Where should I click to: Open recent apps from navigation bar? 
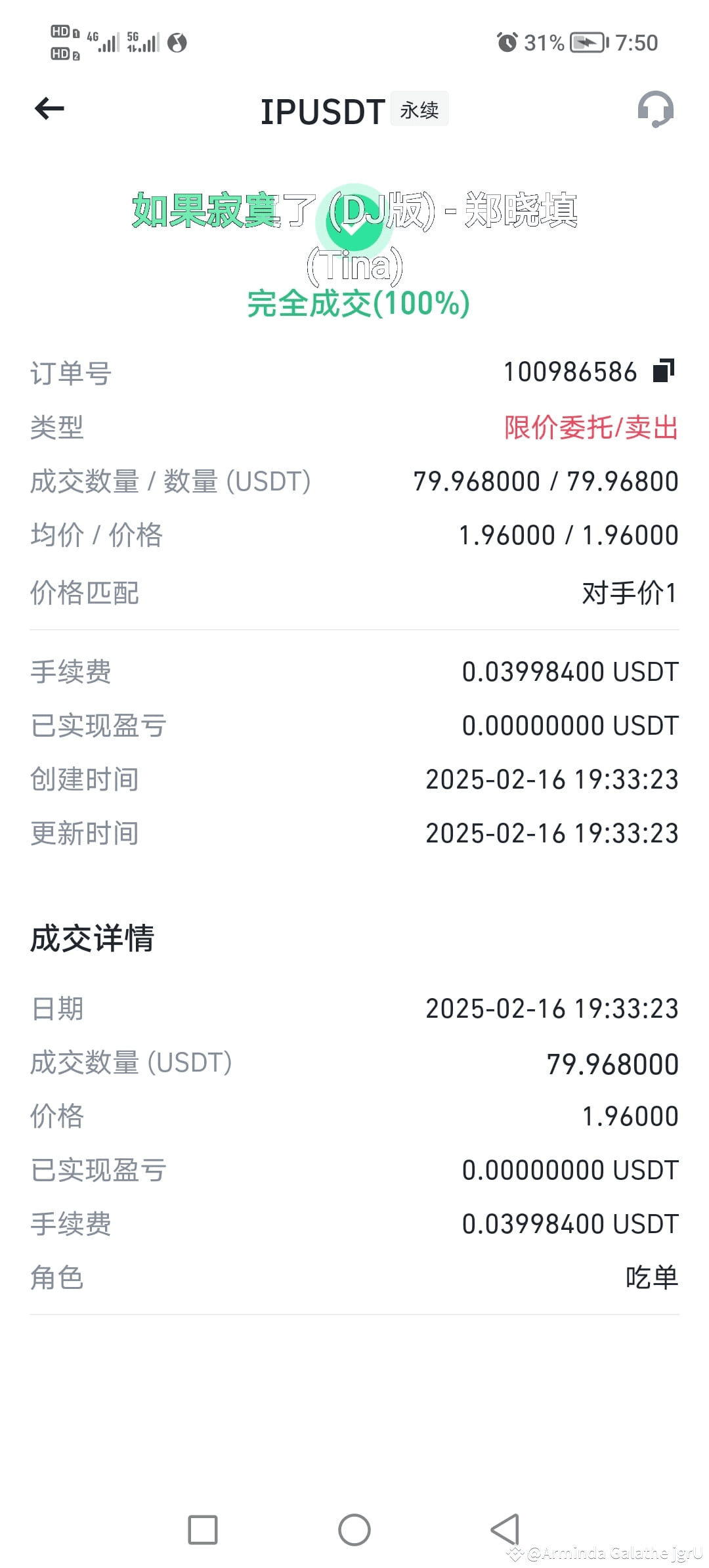pyautogui.click(x=203, y=1530)
